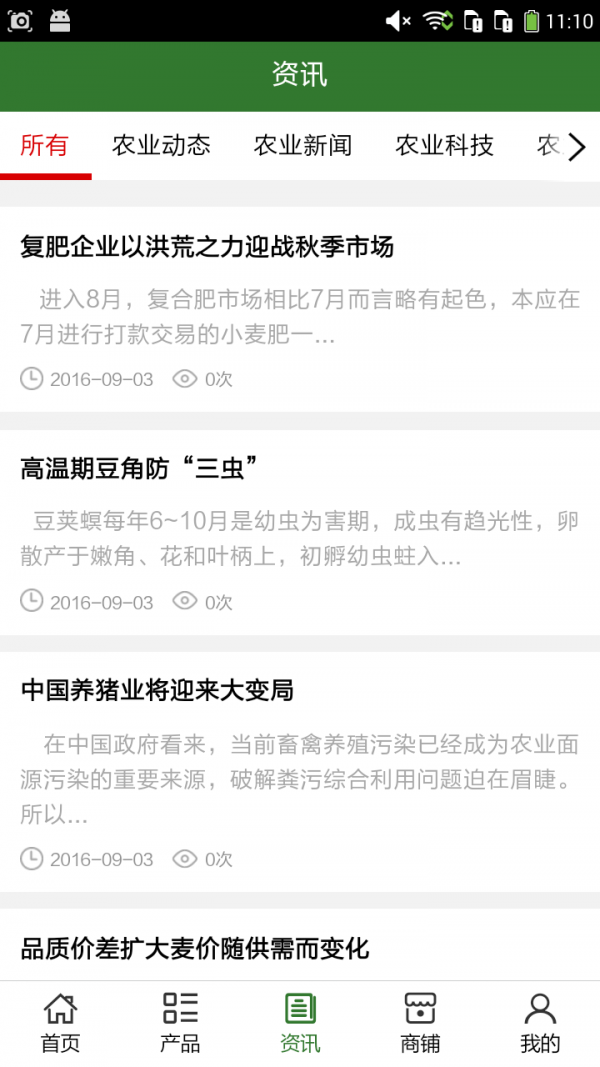Image resolution: width=600 pixels, height=1067 pixels.
Task: Tap the 资讯 tab in bottom navigation
Action: tap(300, 1023)
